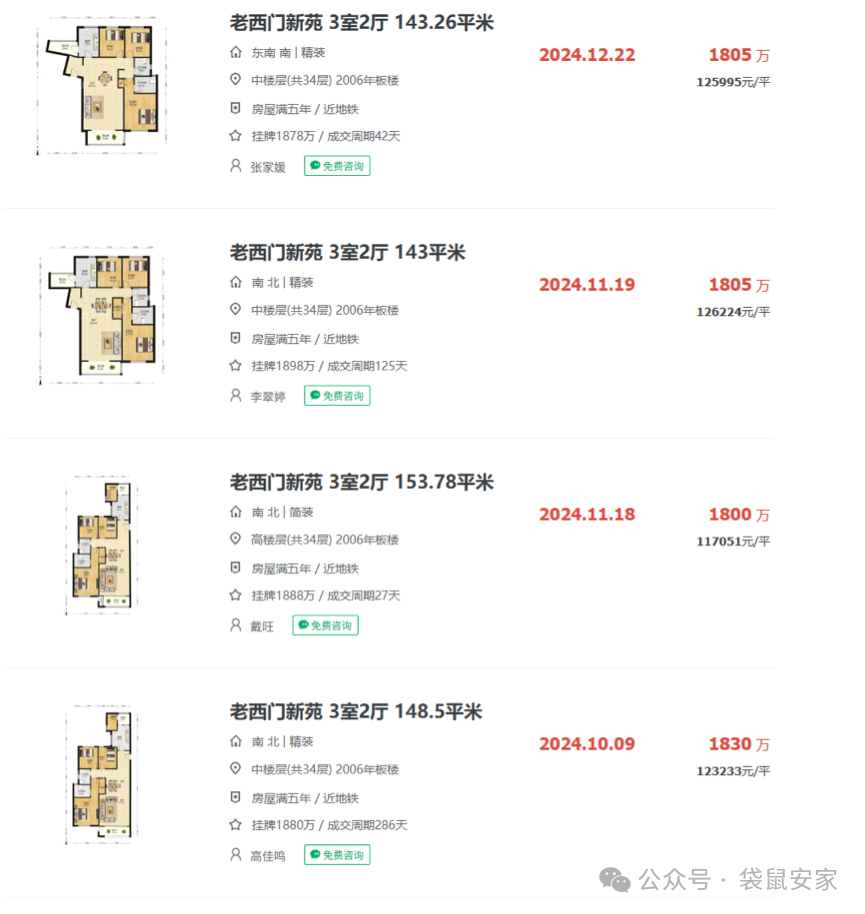Tap 免费咨询 next to agent 高佳鸣
The width and height of the screenshot is (865, 914).
(x=337, y=855)
